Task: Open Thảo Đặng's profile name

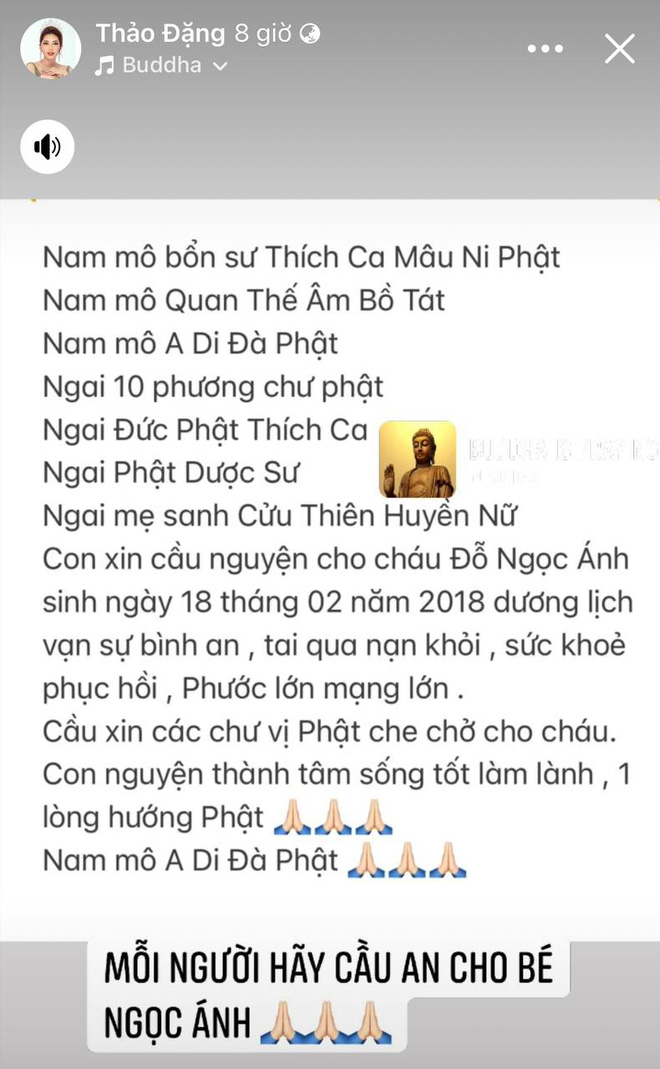Action: [160, 32]
